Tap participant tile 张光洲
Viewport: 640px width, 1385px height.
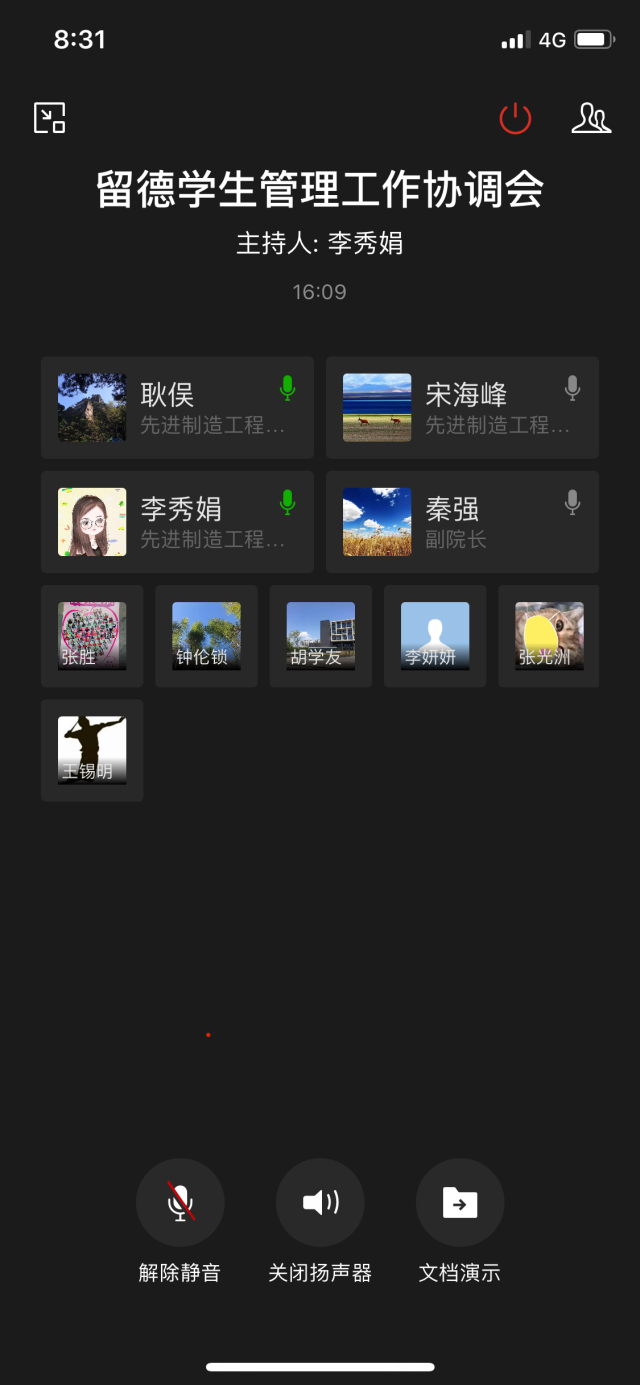[548, 636]
